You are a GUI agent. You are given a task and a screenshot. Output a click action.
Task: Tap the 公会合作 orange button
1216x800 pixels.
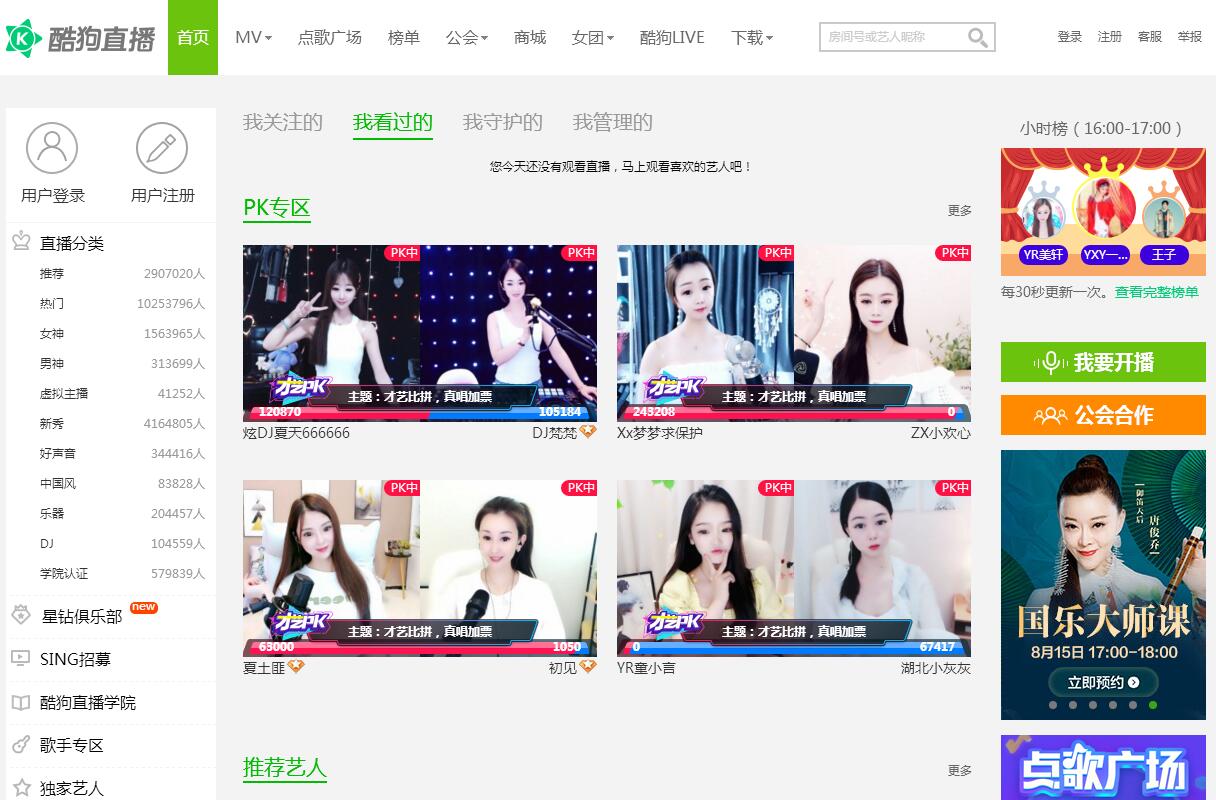[1102, 415]
